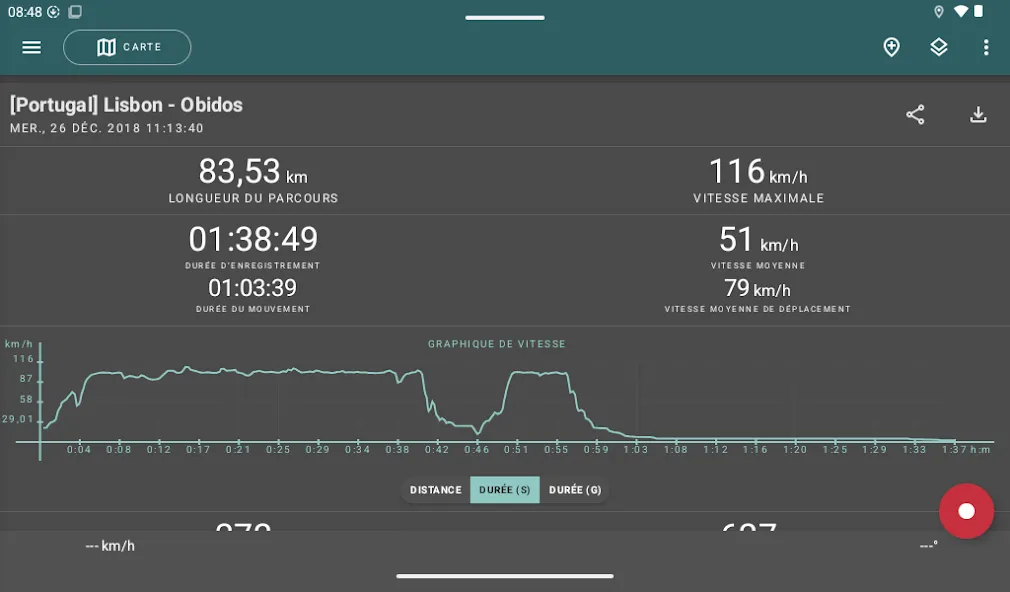Image resolution: width=1010 pixels, height=592 pixels.
Task: Download the Lisbon - Obidos track
Action: (978, 115)
